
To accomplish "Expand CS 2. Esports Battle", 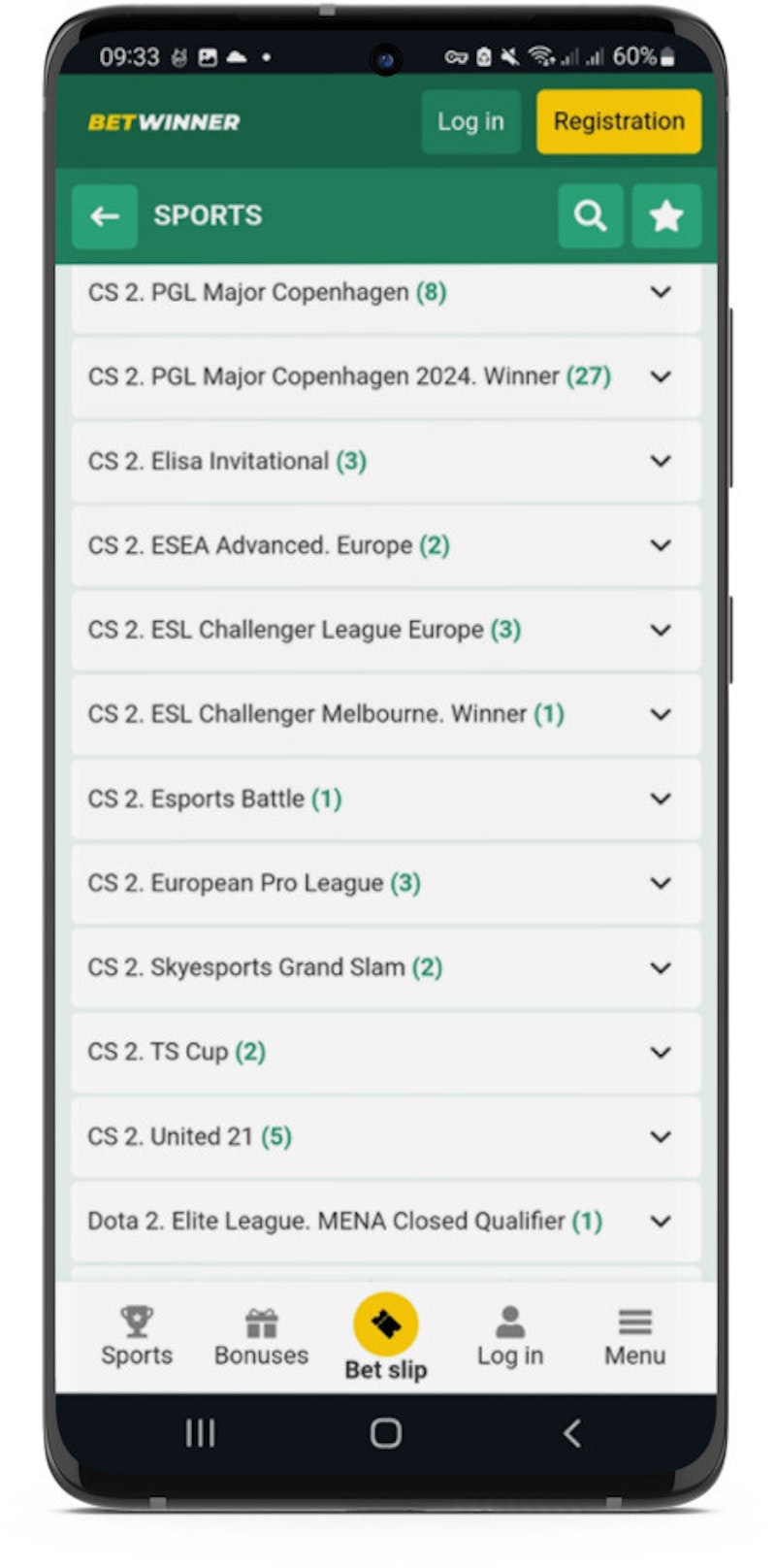I will [x=385, y=799].
